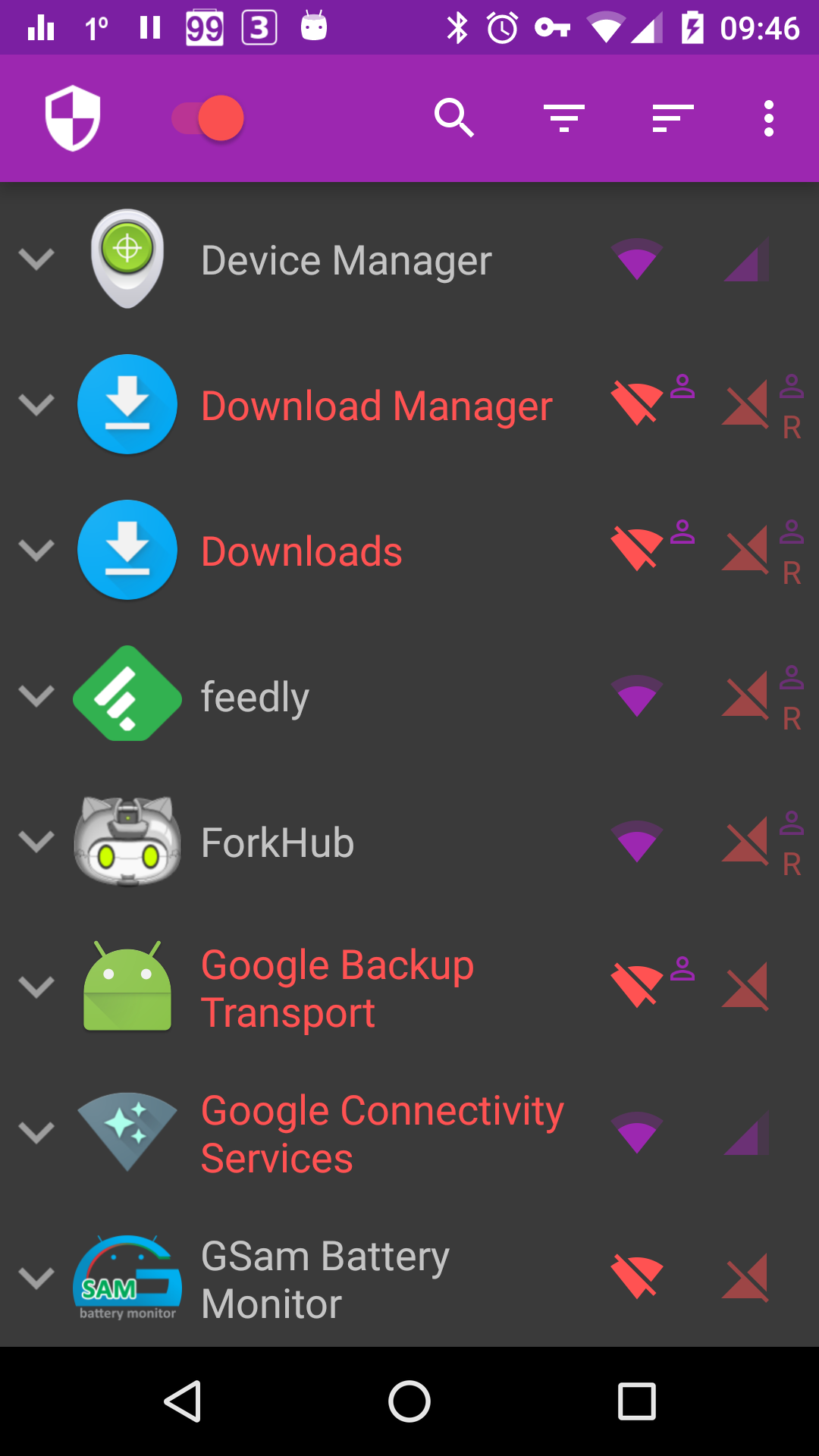Allow mobile data for Downloads
Viewport: 819px width, 1456px height.
[x=746, y=551]
